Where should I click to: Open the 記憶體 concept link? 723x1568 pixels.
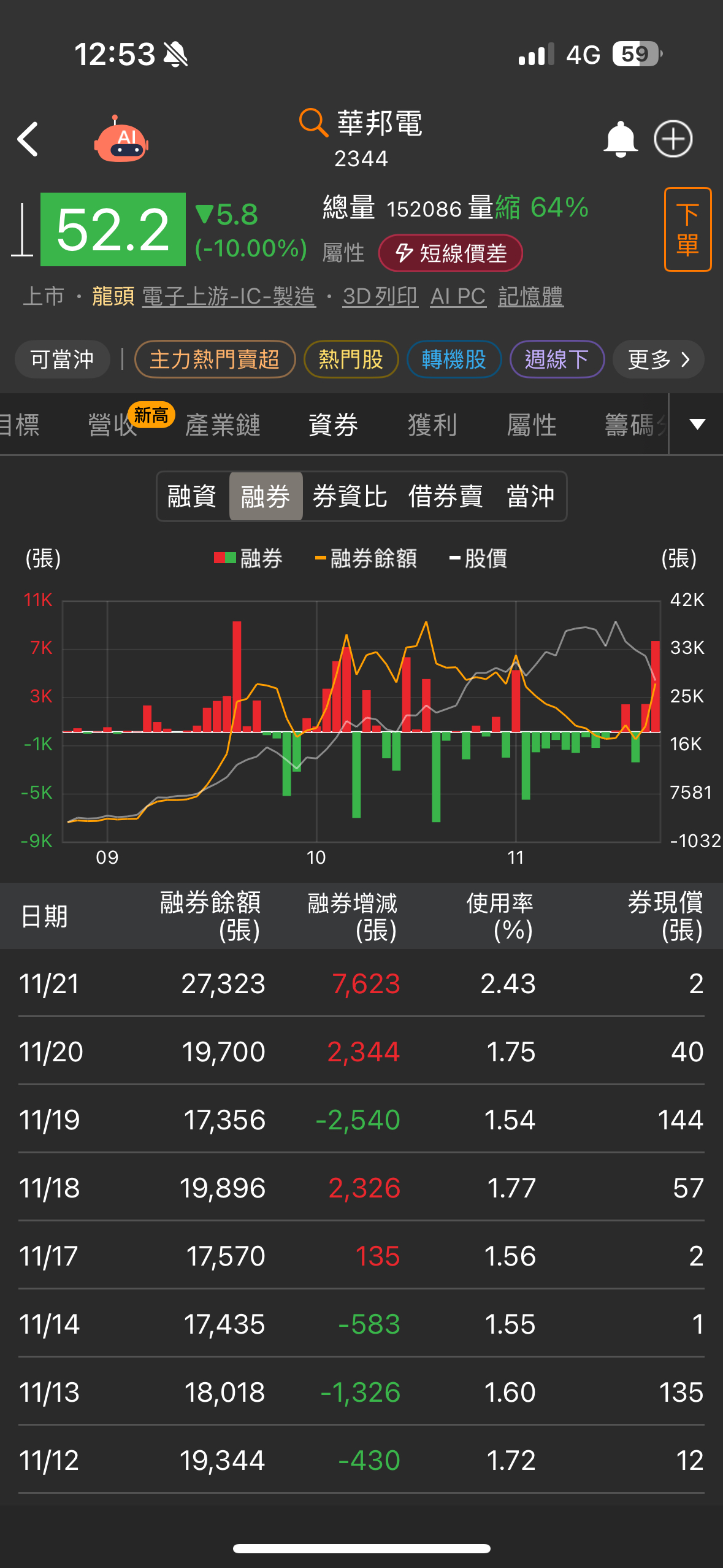coord(531,296)
